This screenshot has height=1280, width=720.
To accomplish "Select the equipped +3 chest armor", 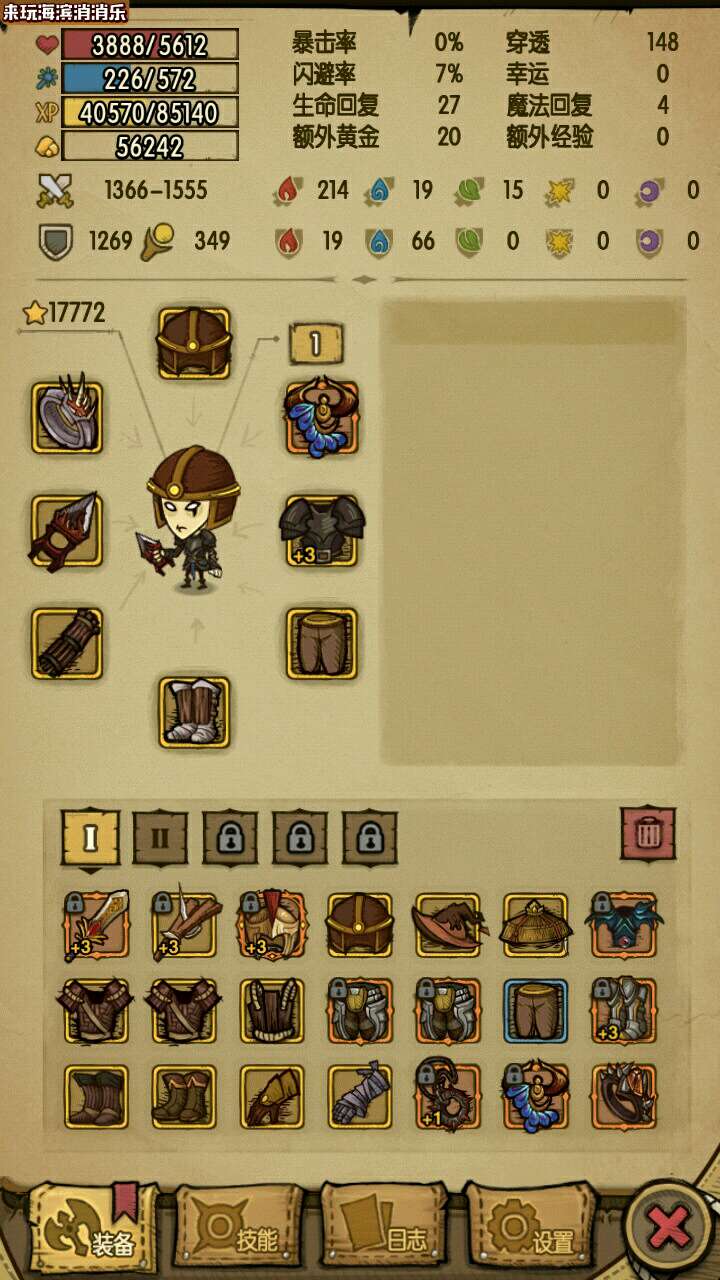I will [322, 530].
